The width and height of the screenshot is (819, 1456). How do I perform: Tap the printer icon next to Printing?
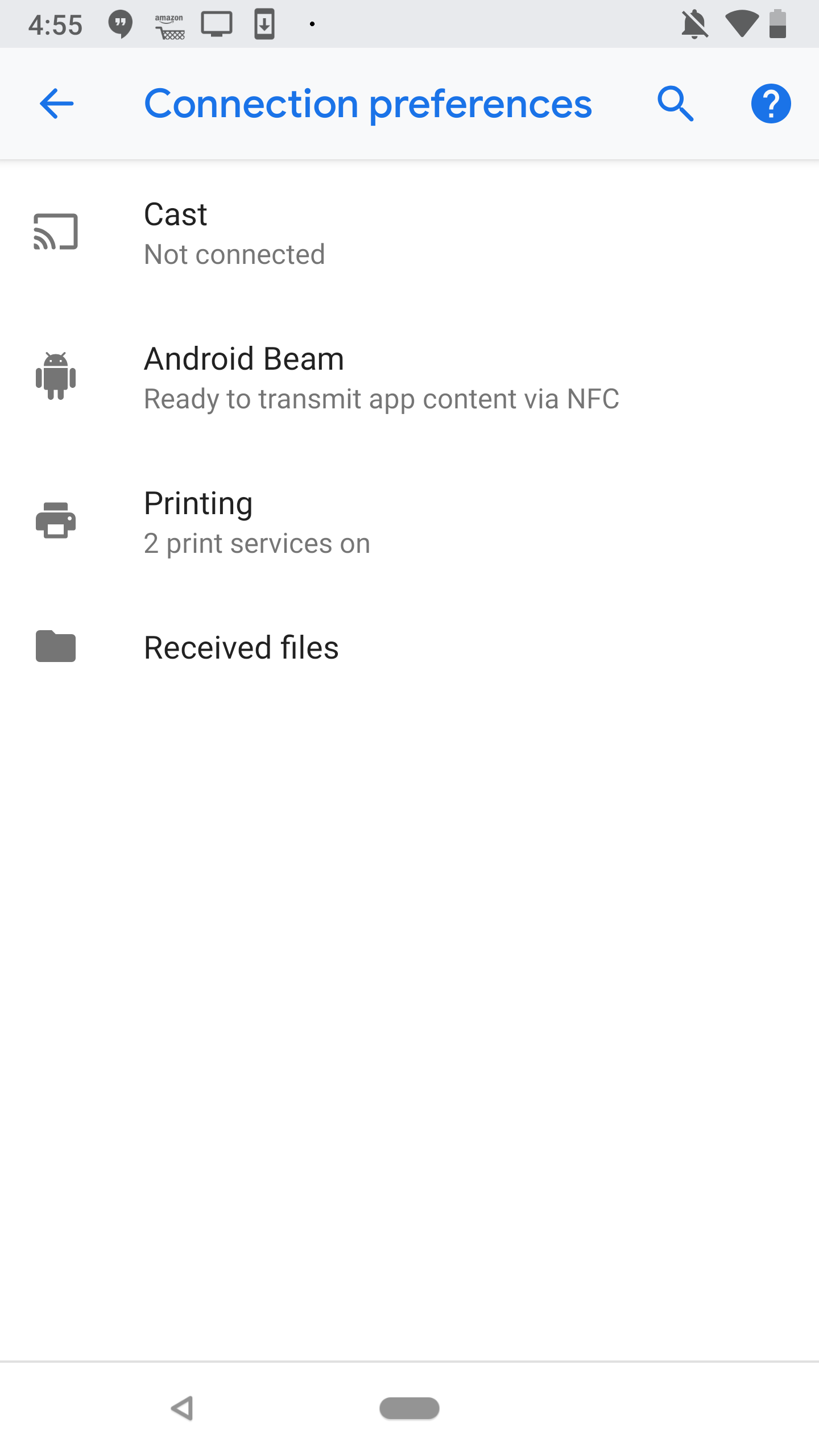click(x=56, y=520)
